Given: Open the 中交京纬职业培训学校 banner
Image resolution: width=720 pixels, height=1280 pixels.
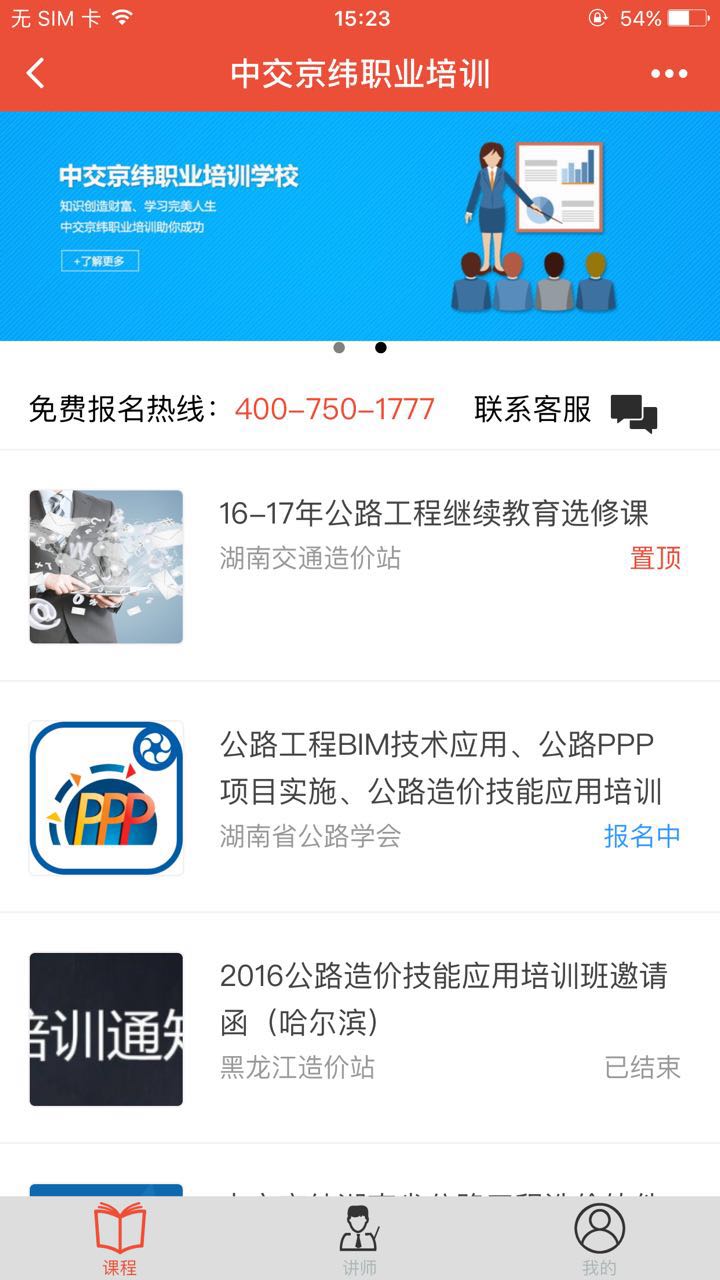Looking at the screenshot, I should 360,225.
